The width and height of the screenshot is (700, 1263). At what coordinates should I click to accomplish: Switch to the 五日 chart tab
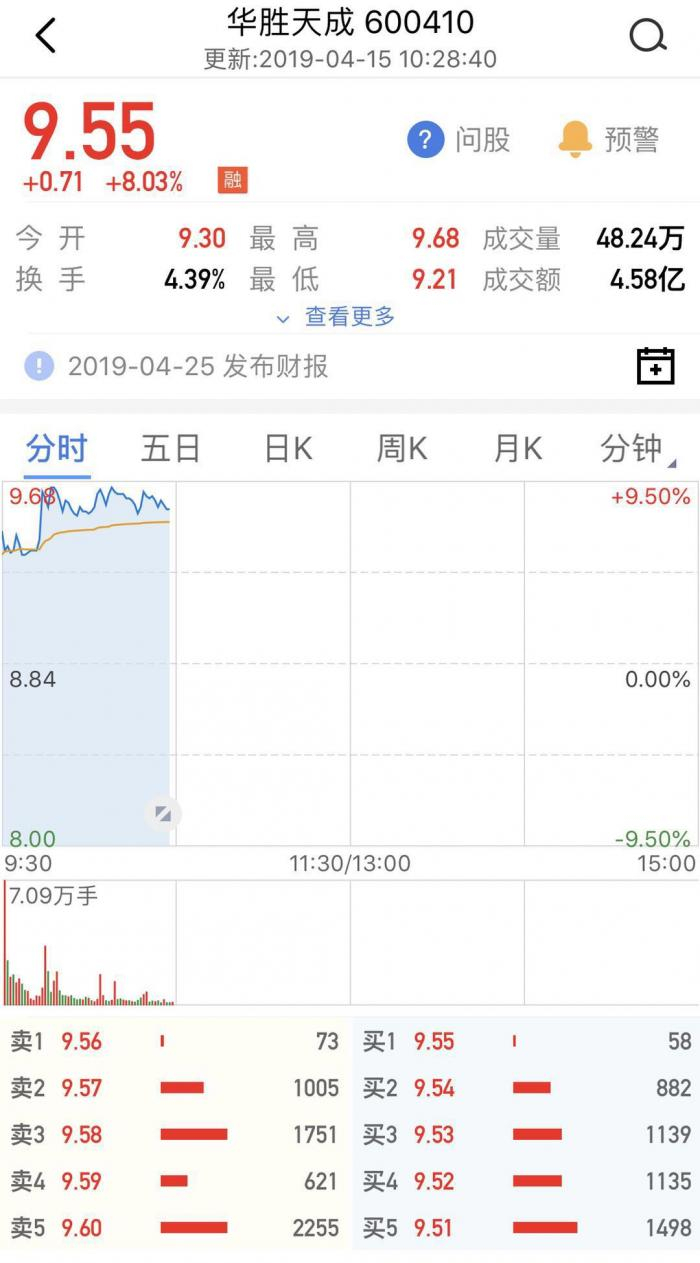[171, 449]
